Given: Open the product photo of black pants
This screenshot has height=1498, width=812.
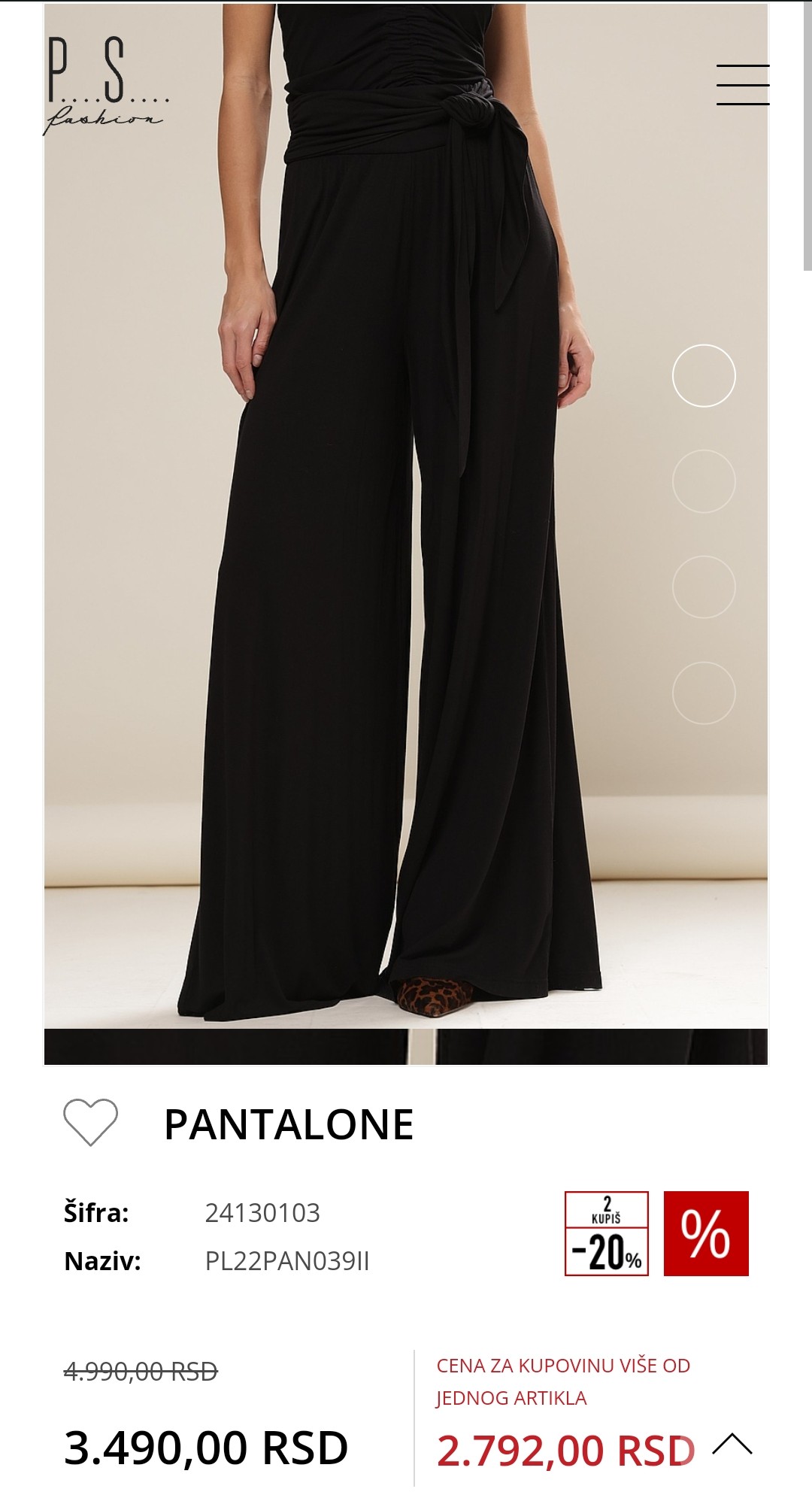Looking at the screenshot, I should (x=406, y=516).
